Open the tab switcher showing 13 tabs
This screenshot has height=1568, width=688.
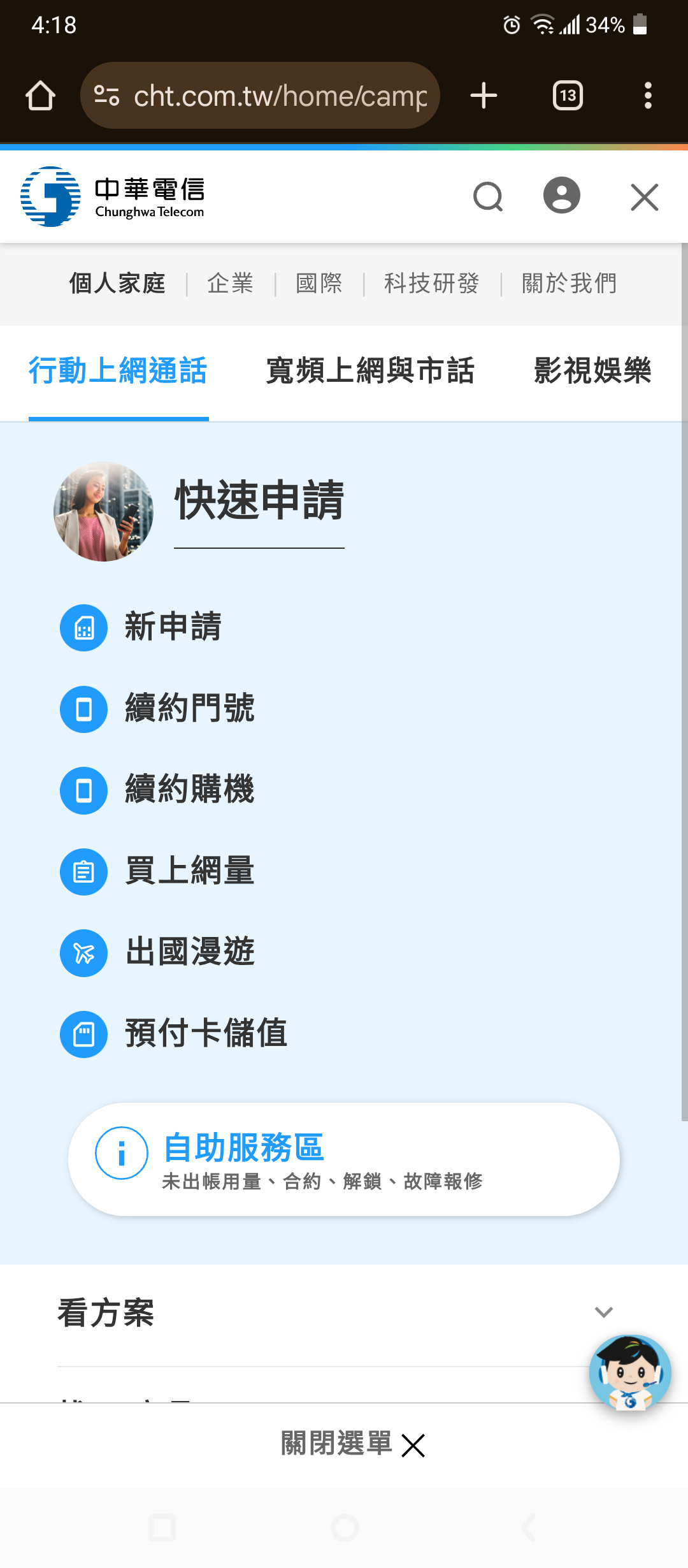coord(568,96)
